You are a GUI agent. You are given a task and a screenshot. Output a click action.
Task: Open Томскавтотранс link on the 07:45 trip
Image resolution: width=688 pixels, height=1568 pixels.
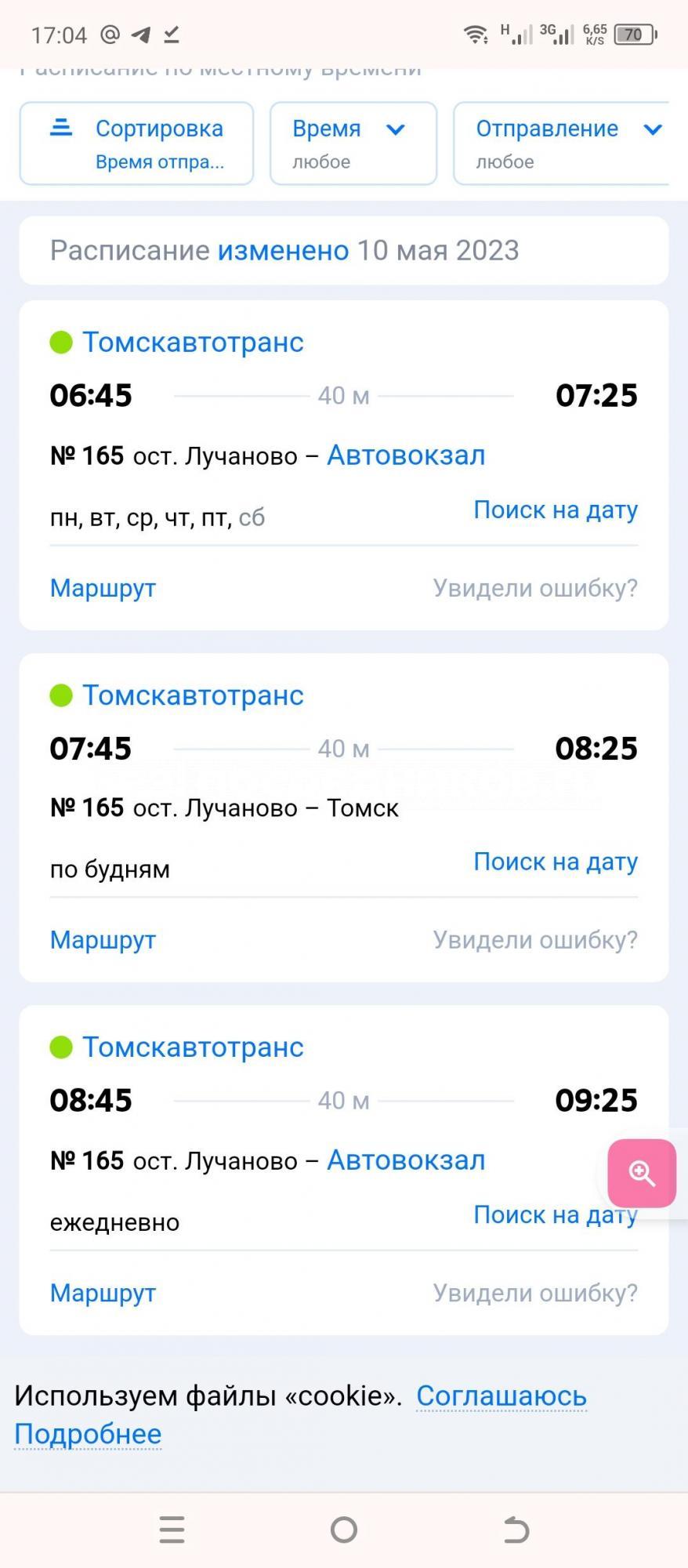click(x=193, y=695)
